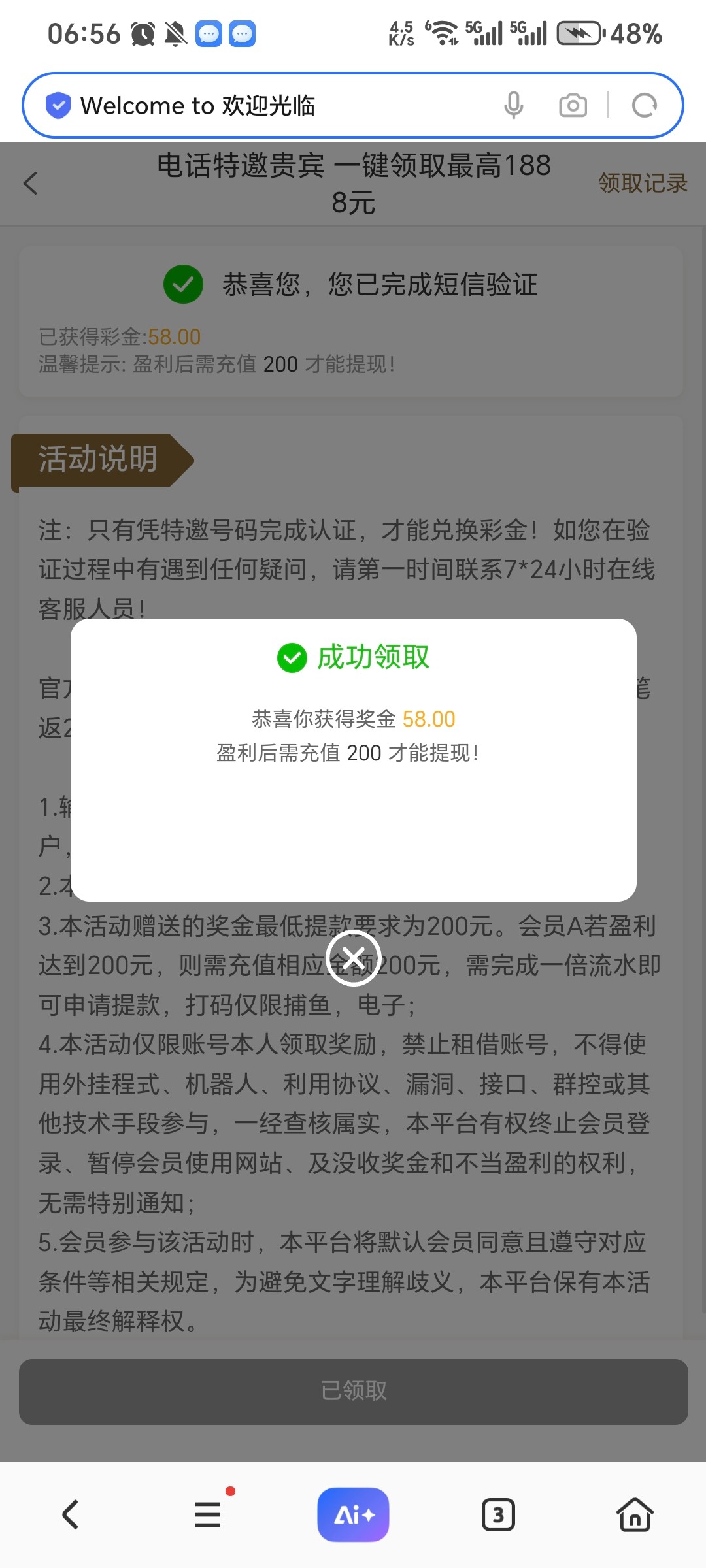Go back with the bottom nav arrow

click(x=71, y=1514)
